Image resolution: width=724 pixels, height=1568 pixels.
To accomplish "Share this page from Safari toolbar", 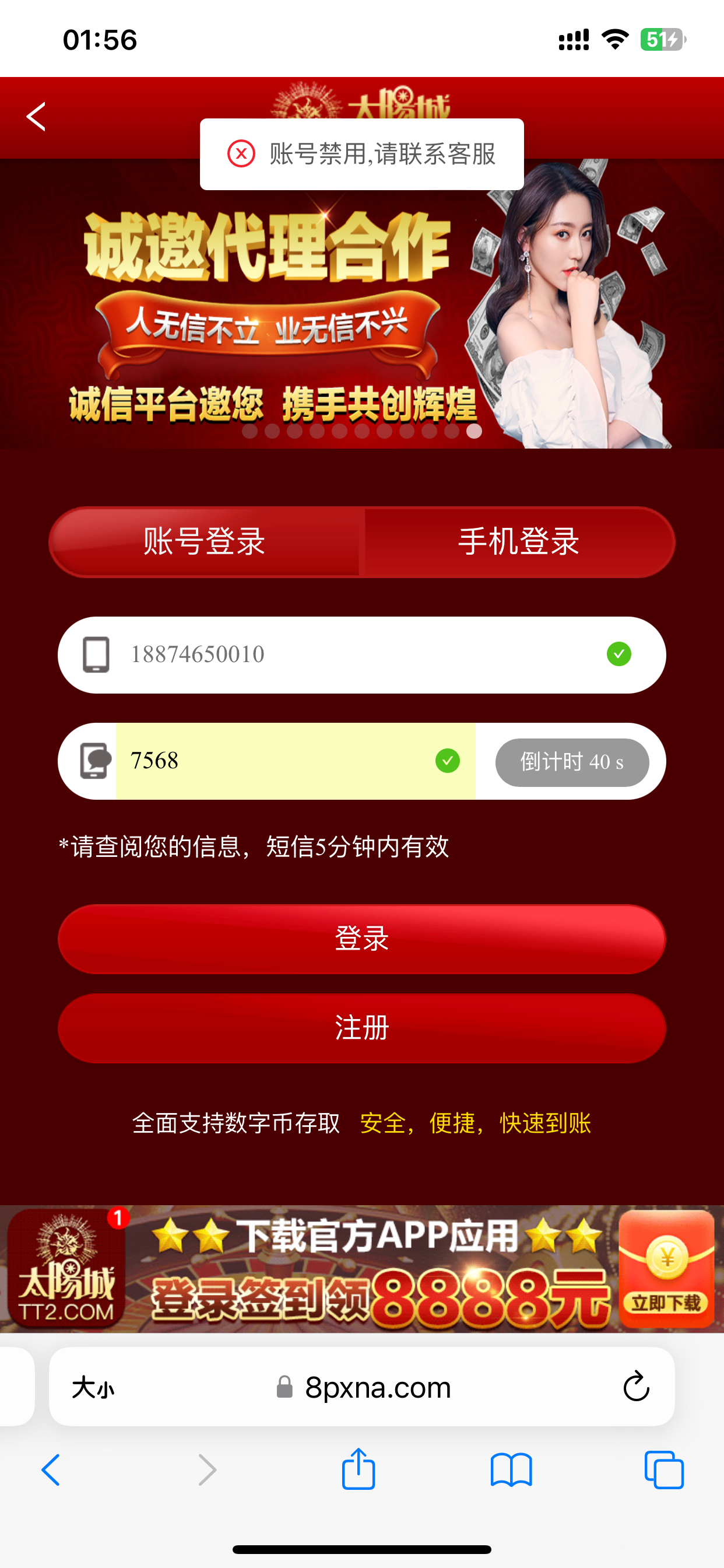I will pos(359,1469).
